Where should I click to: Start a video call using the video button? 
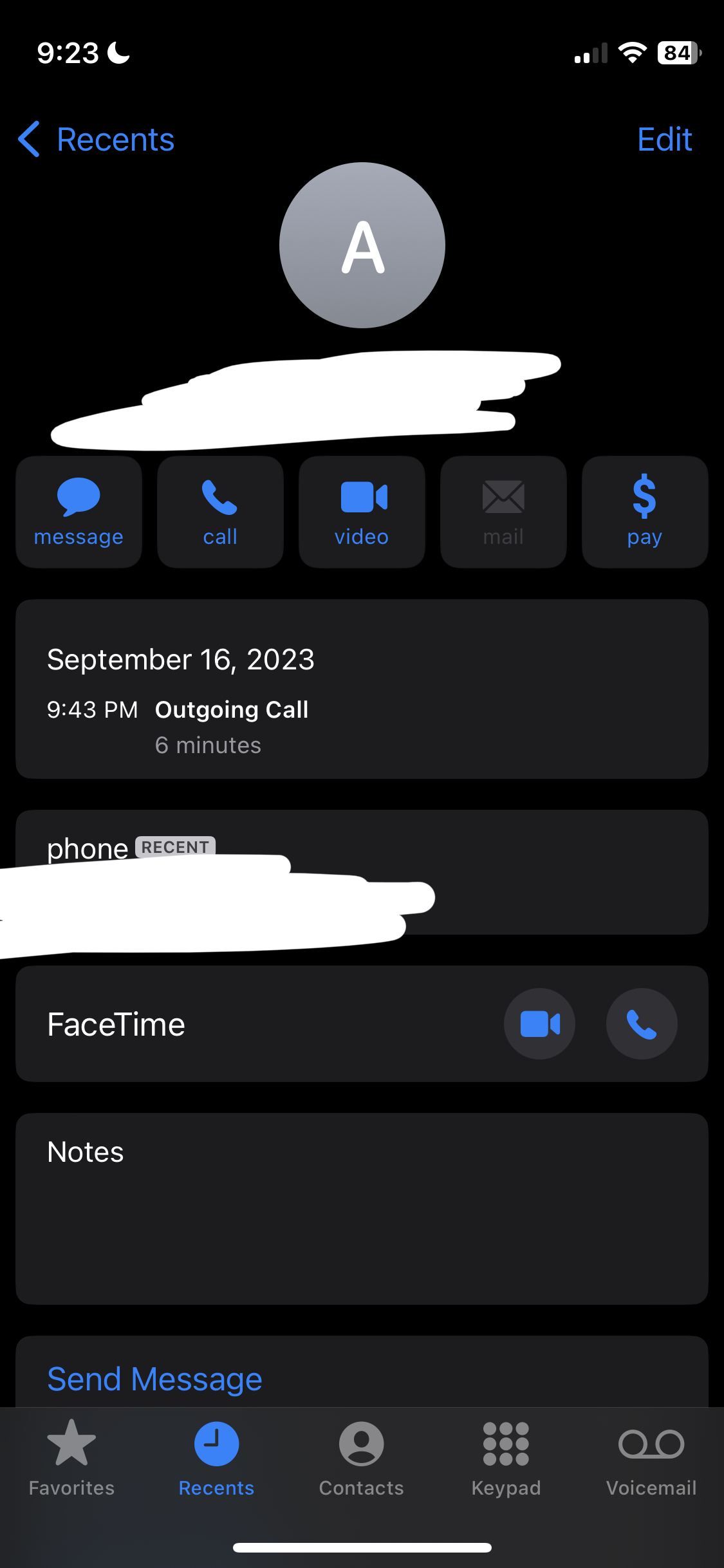pyautogui.click(x=362, y=512)
